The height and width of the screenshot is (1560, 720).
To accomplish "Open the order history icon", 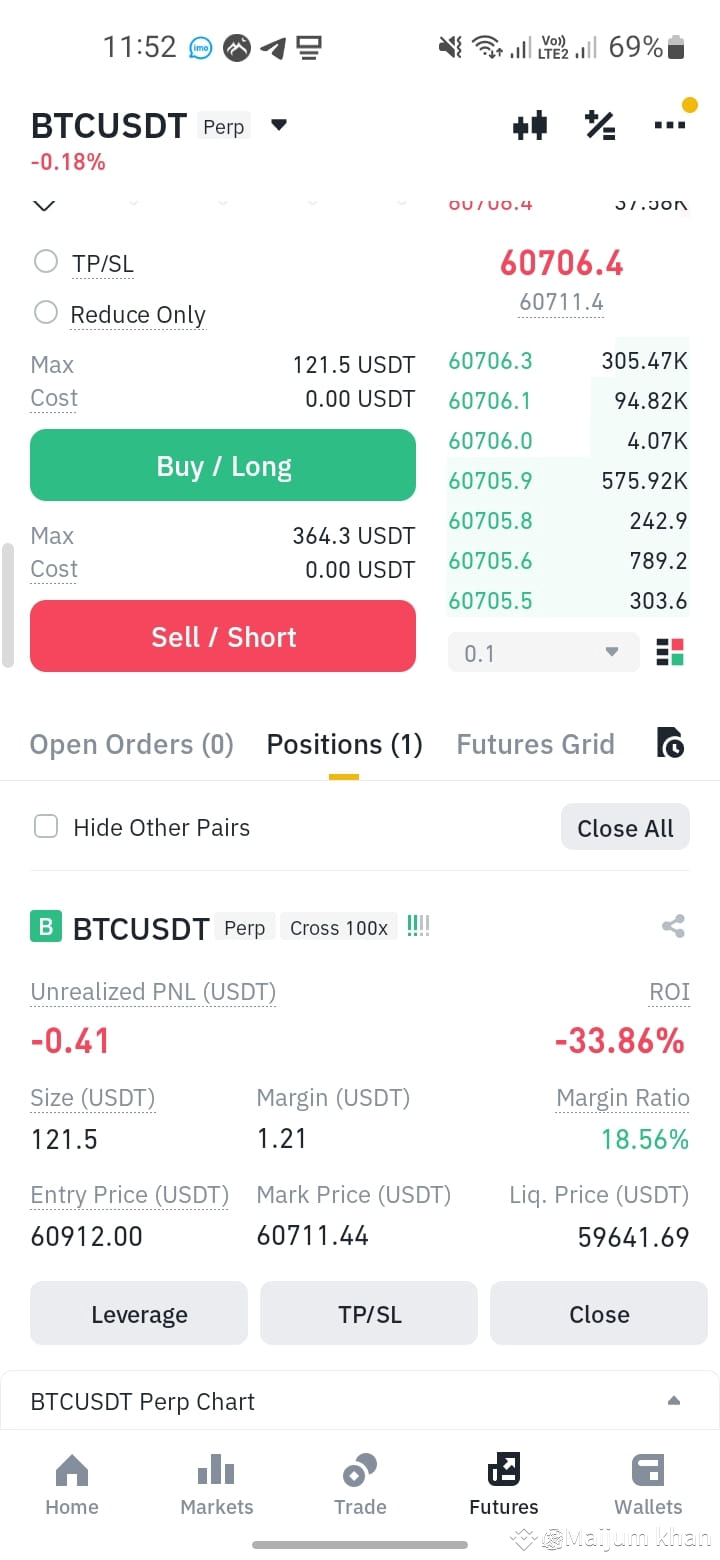I will tap(670, 743).
